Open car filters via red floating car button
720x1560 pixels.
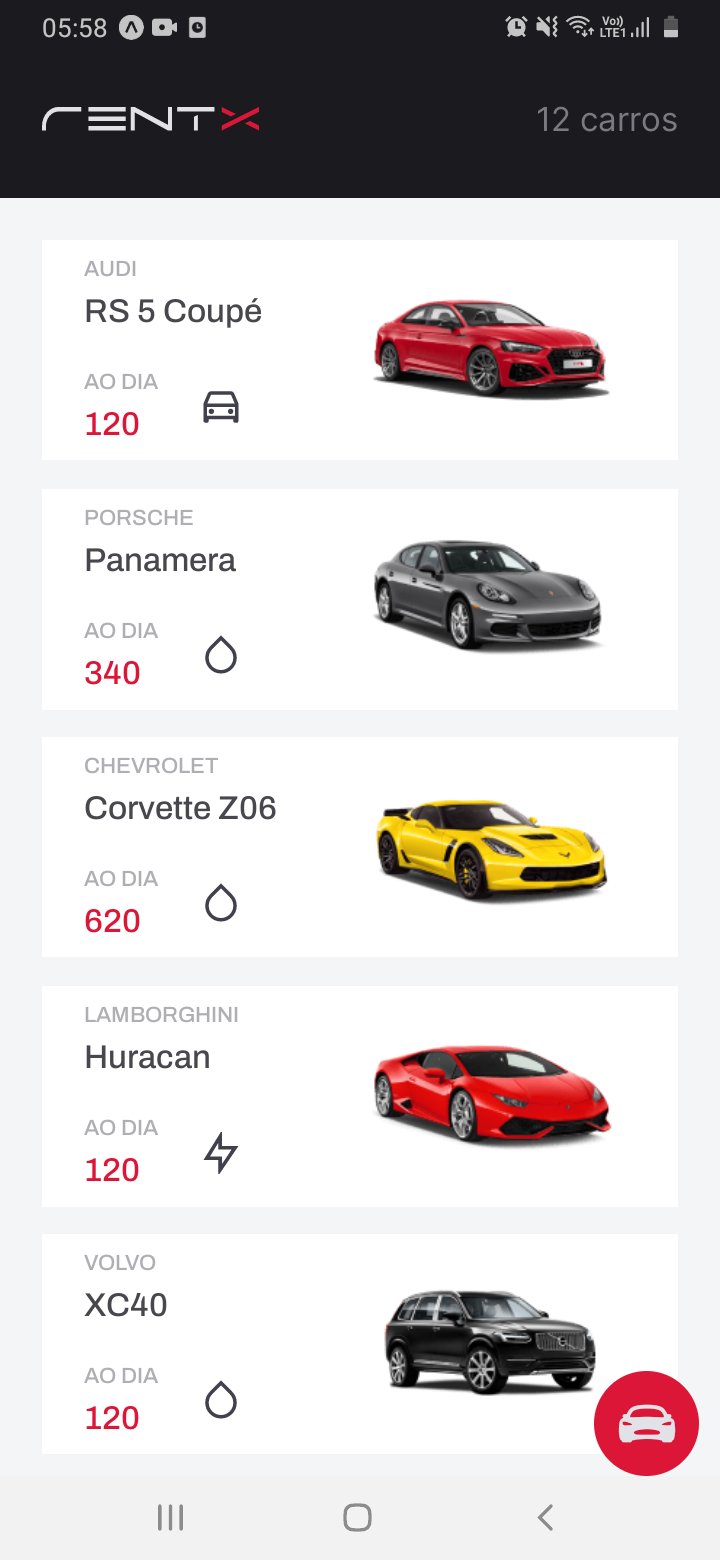pos(646,1423)
